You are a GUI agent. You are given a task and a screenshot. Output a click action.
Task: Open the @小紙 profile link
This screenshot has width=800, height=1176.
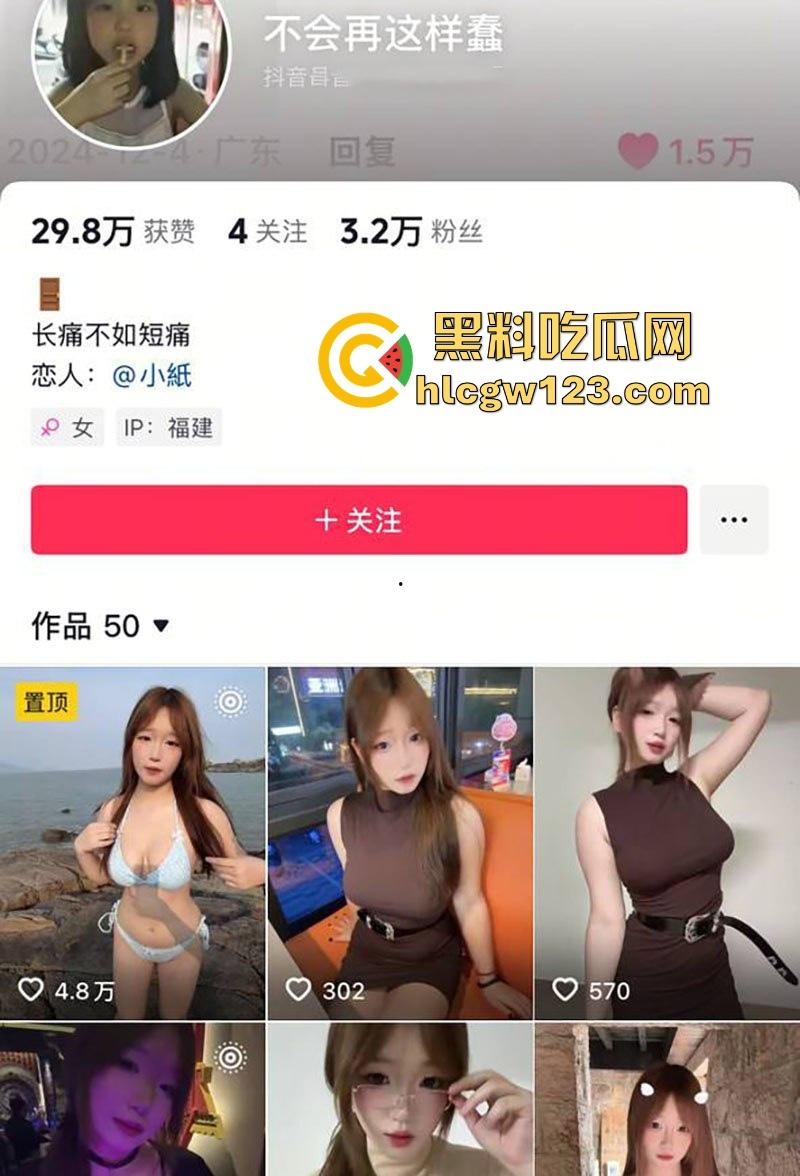click(151, 375)
